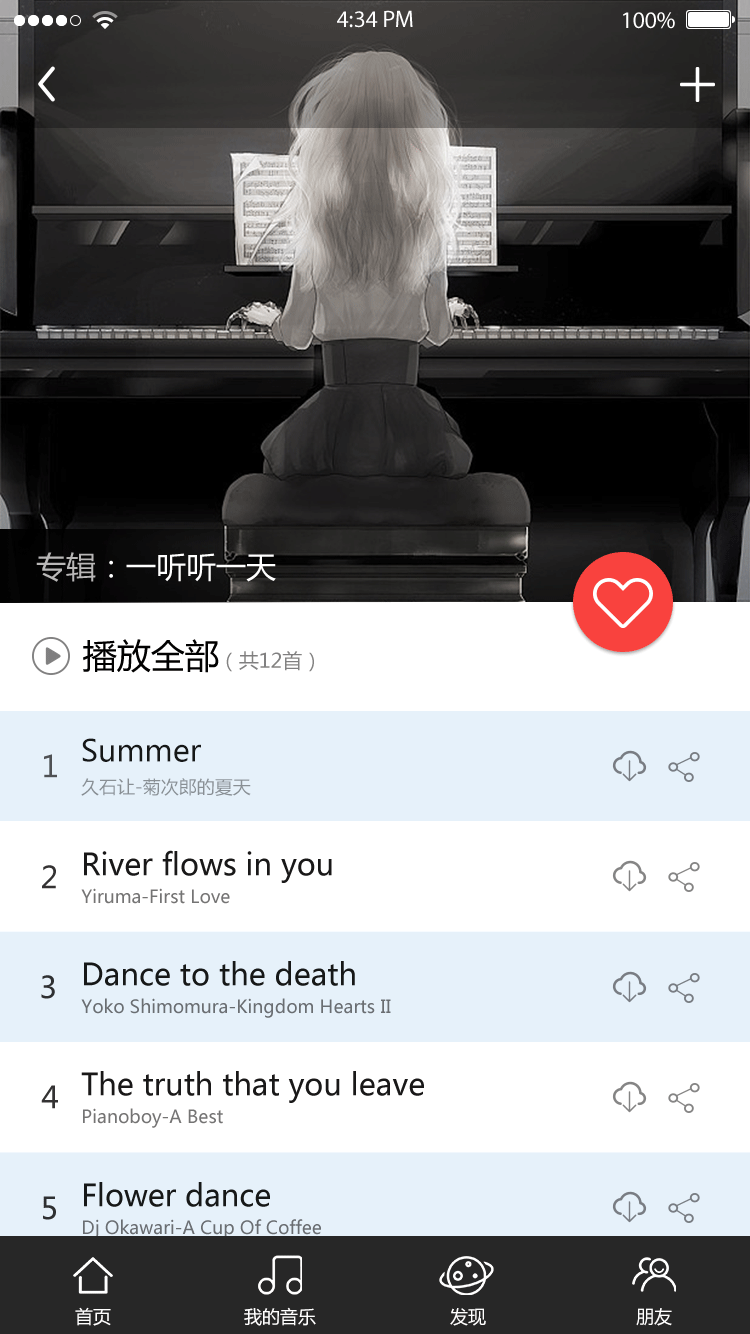The height and width of the screenshot is (1334, 750).
Task: Switch to the 首页 home tab
Action: pos(92,1285)
